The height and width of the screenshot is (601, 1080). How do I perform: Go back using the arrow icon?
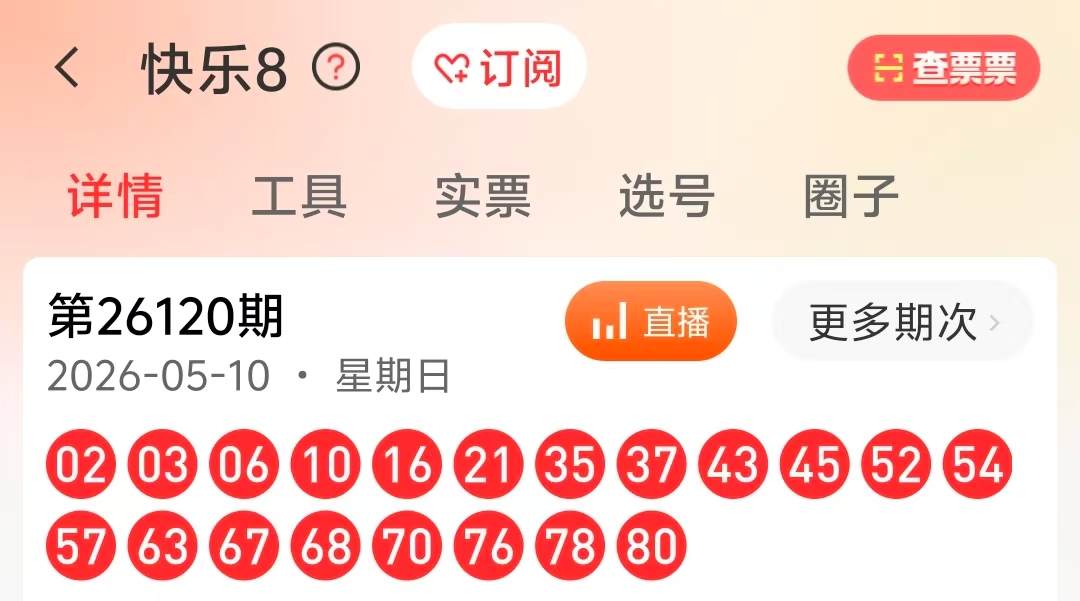click(x=68, y=67)
